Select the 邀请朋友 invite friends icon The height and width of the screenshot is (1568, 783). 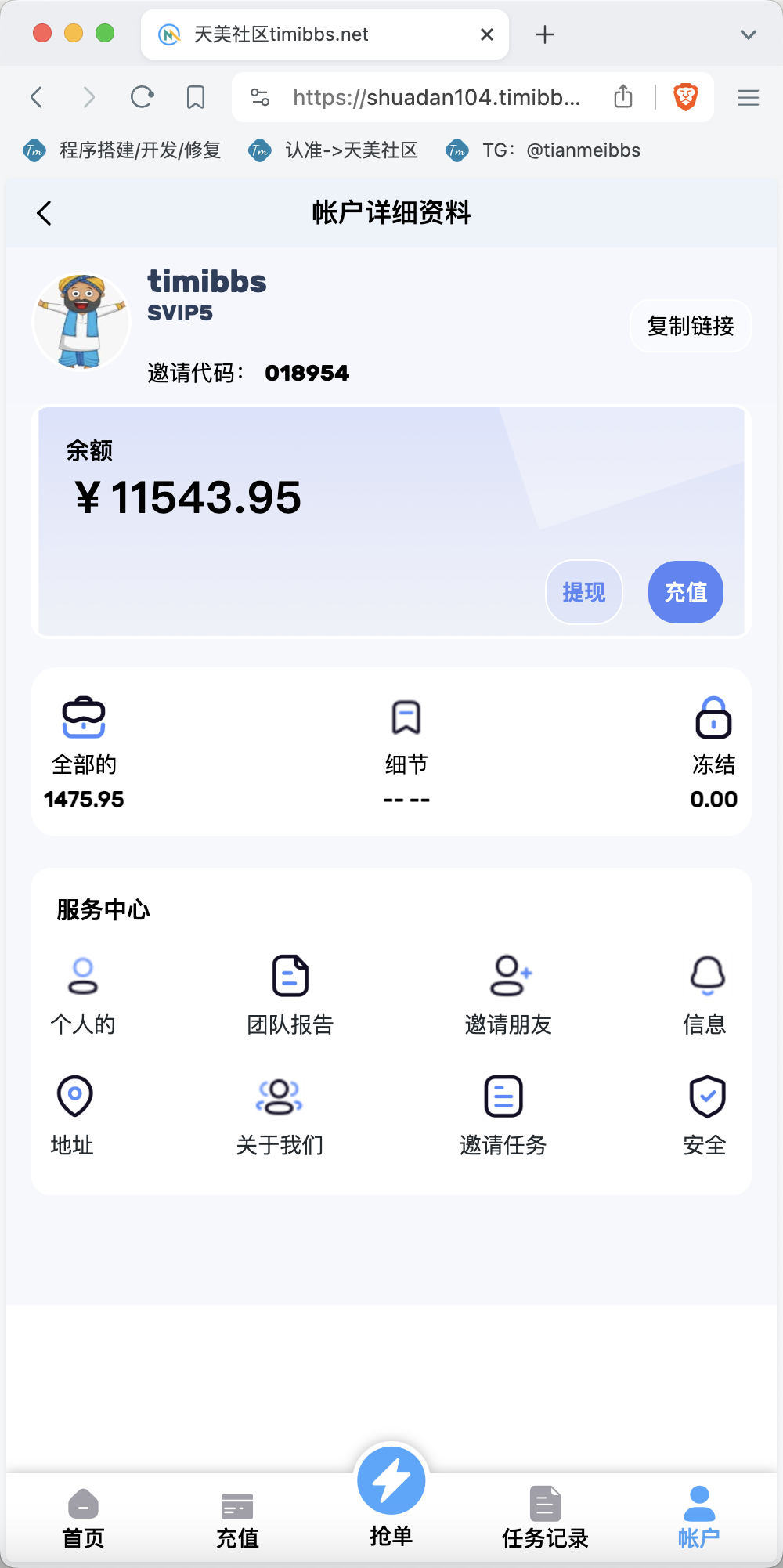pos(508,976)
